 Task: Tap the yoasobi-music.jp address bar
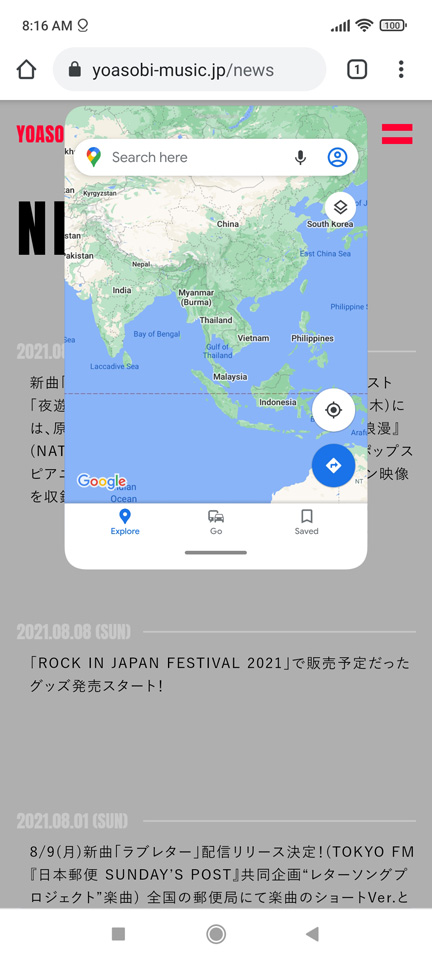tap(190, 70)
